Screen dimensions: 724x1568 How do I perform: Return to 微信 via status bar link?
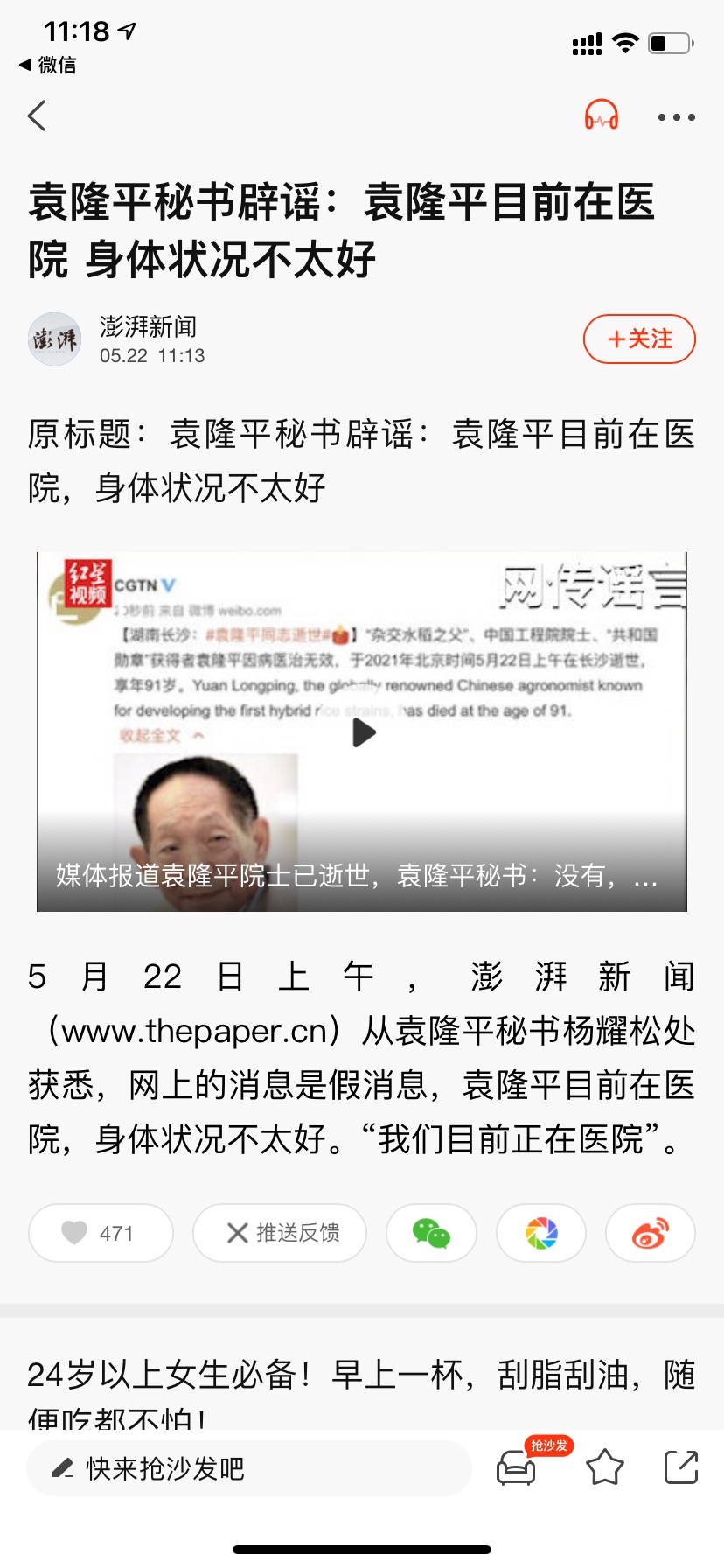pyautogui.click(x=48, y=65)
